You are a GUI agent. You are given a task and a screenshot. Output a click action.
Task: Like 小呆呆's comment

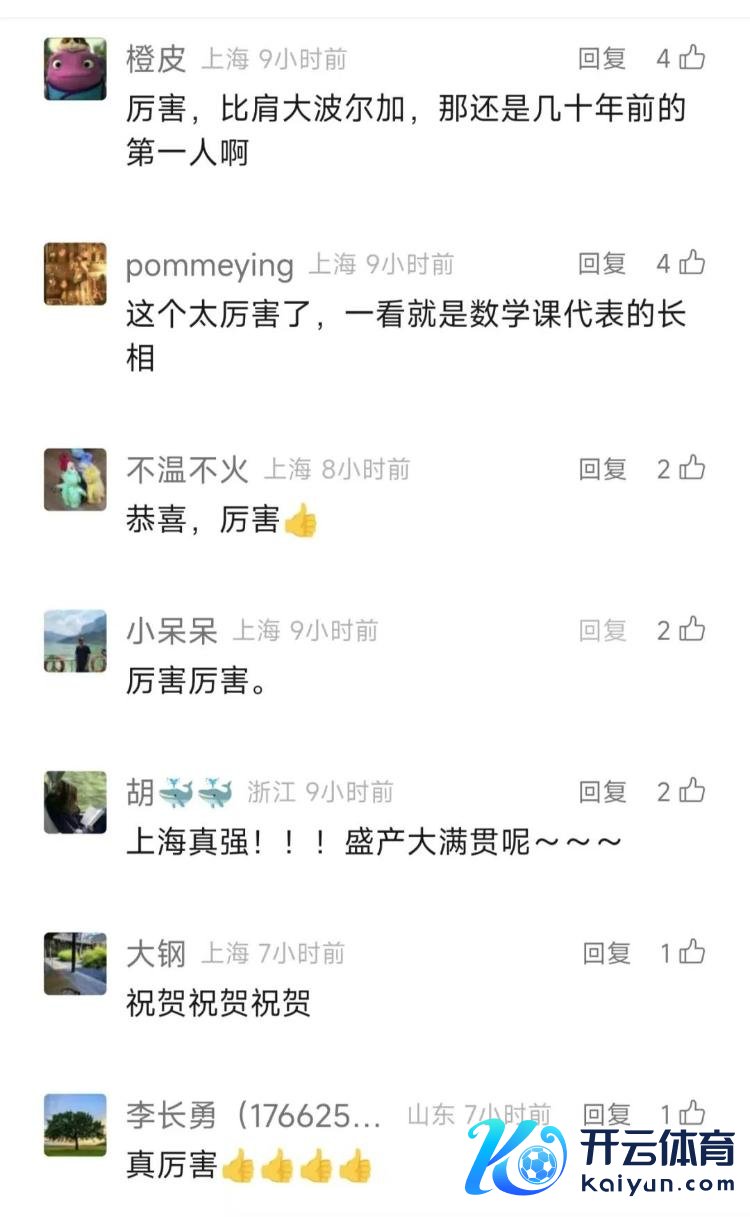(692, 630)
